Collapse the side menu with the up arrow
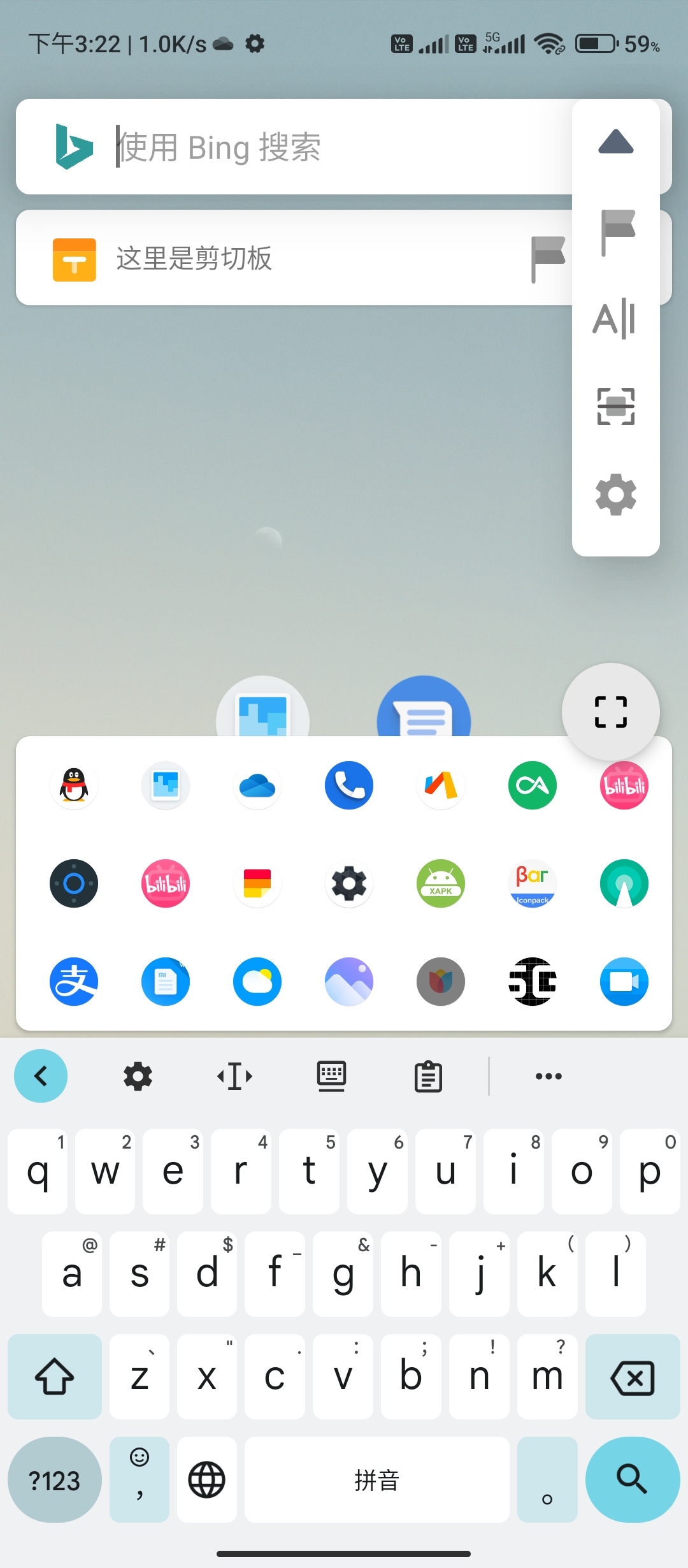This screenshot has height=1568, width=688. [x=615, y=142]
